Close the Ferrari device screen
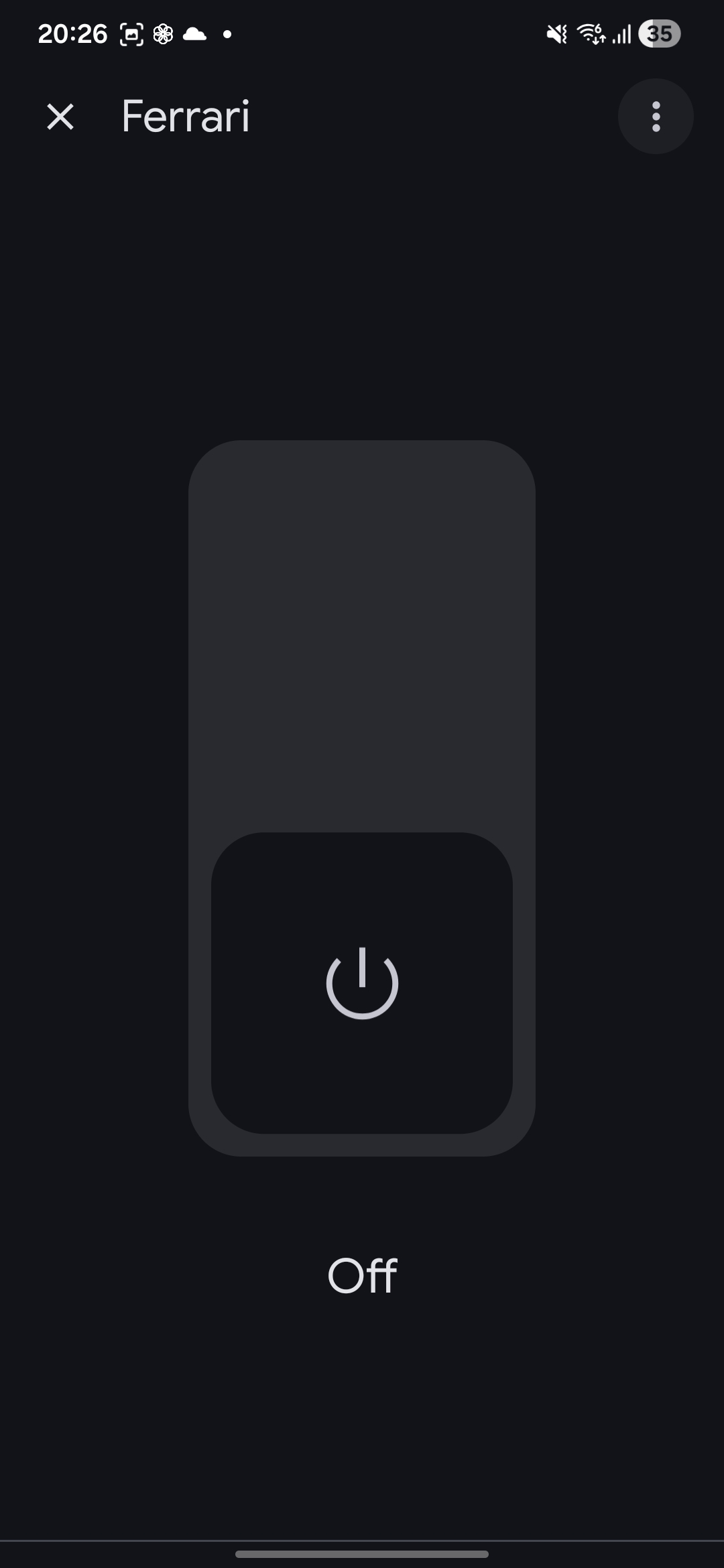This screenshot has width=724, height=1568. 60,117
